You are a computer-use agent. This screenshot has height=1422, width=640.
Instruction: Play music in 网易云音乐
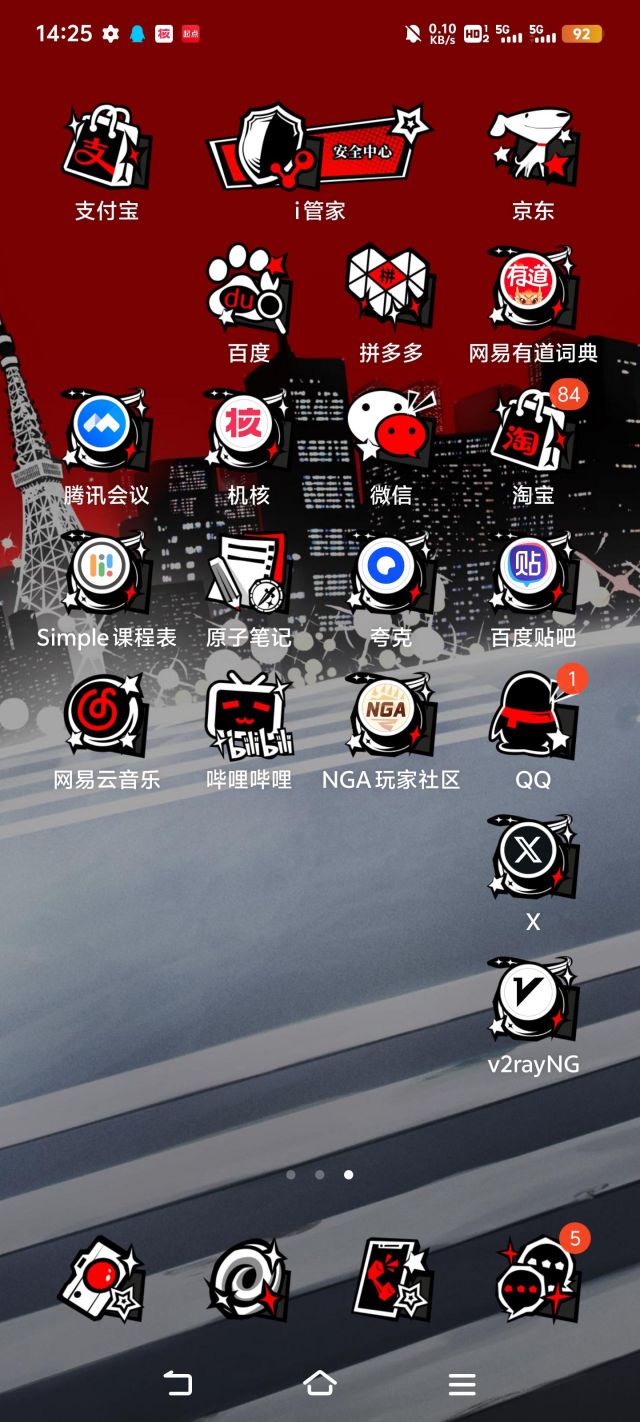click(106, 717)
